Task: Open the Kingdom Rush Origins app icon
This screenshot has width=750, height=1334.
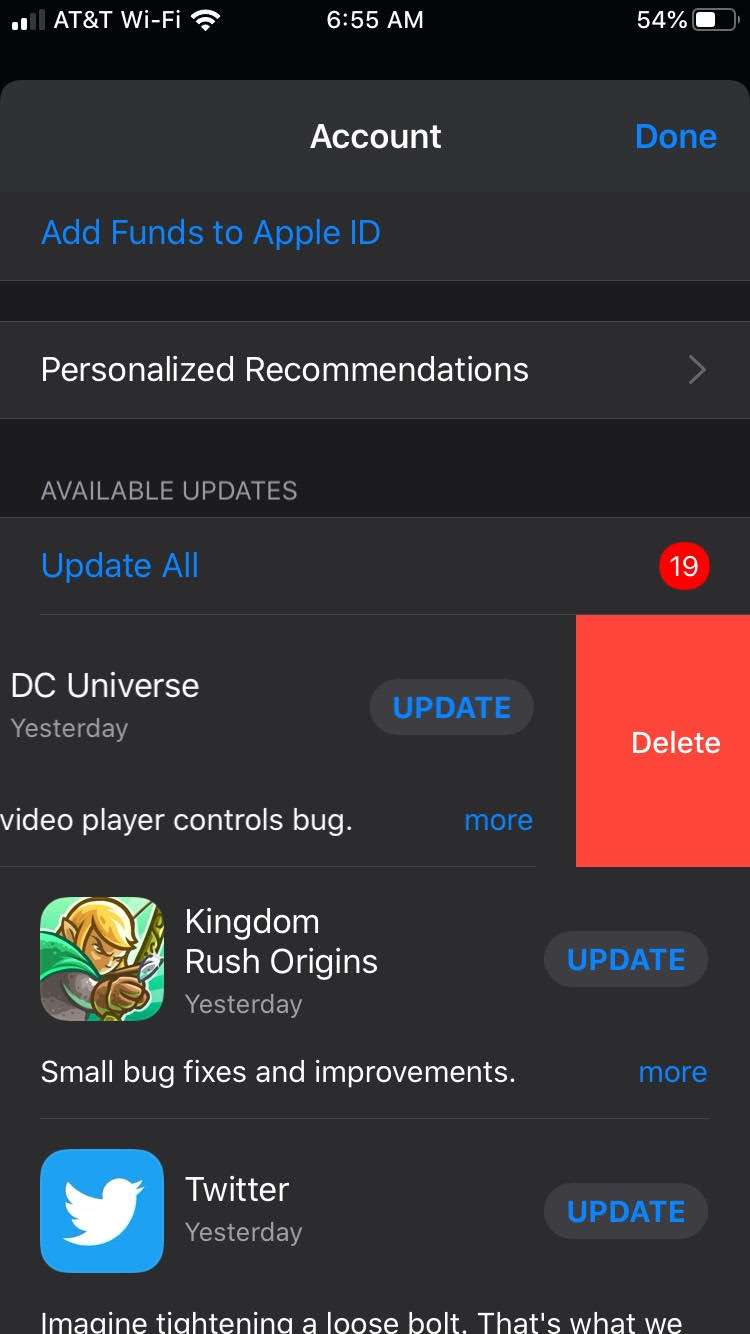Action: pos(102,959)
